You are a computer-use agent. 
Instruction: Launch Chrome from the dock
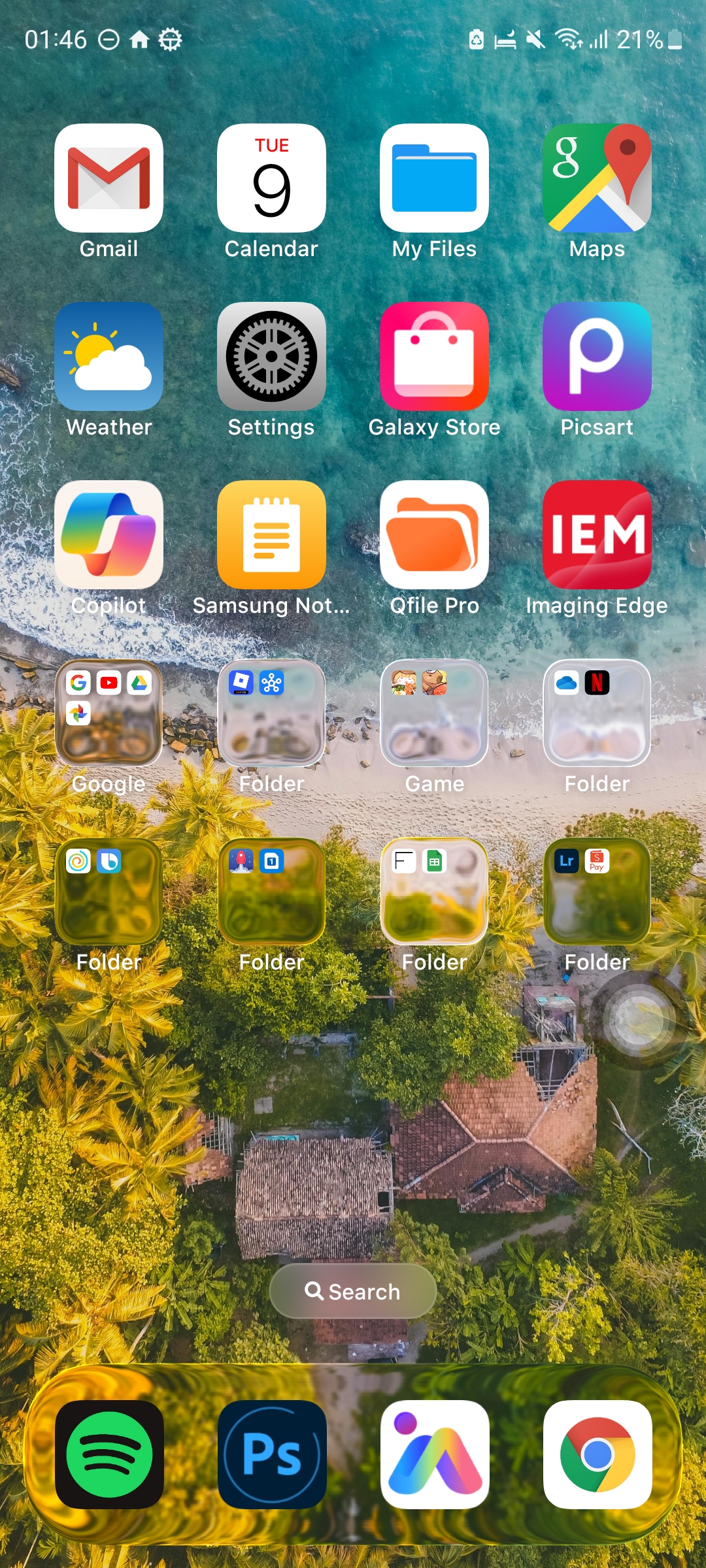597,1454
